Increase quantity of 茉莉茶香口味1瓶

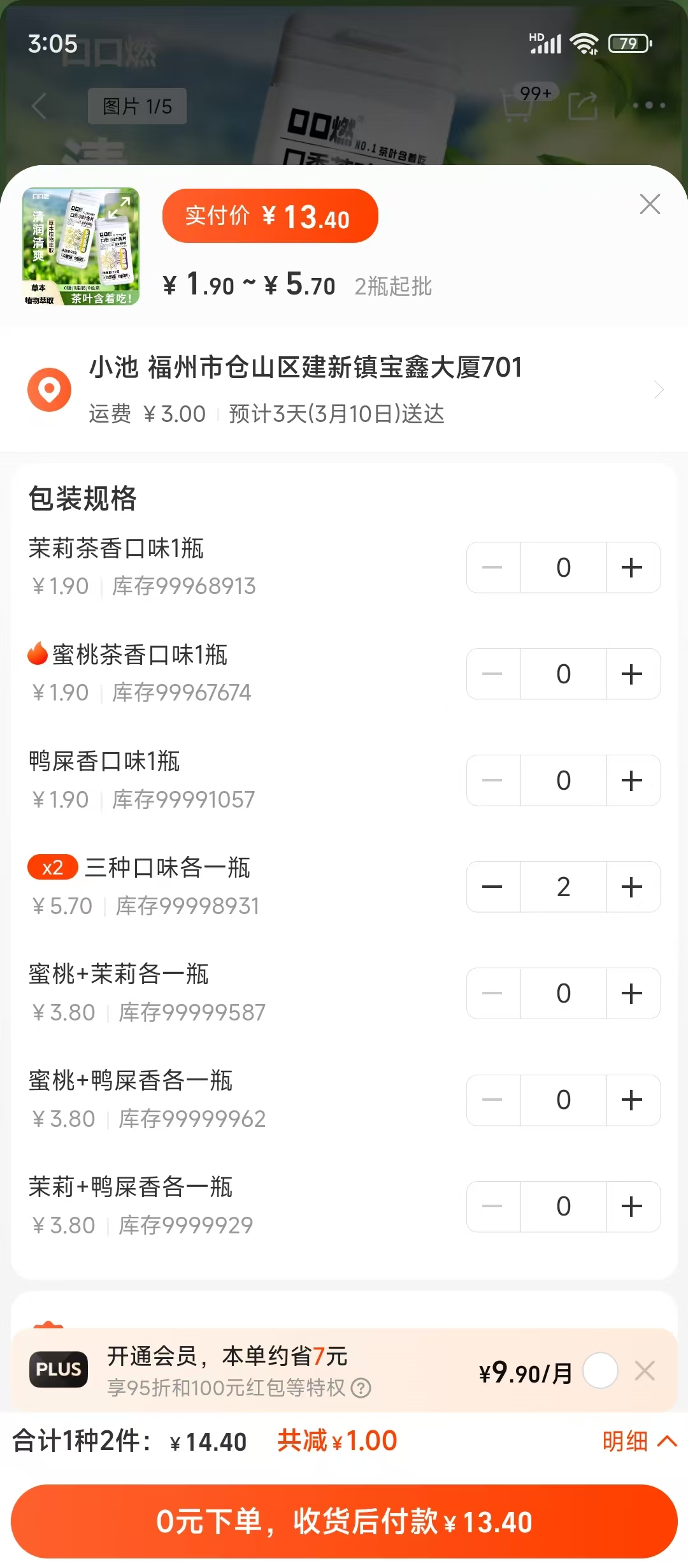click(x=632, y=567)
